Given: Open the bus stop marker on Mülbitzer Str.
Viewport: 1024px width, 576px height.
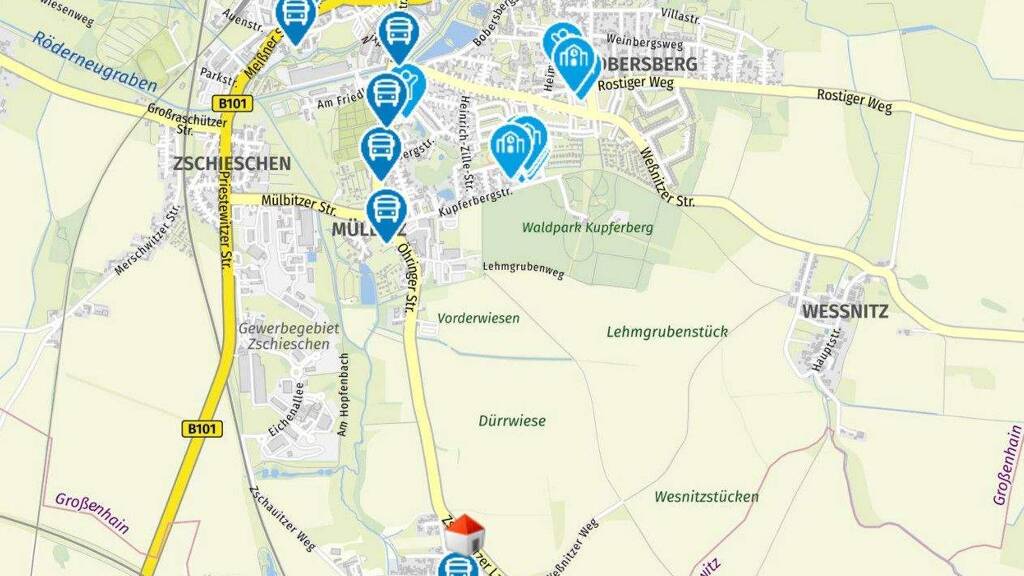Looking at the screenshot, I should 385,211.
